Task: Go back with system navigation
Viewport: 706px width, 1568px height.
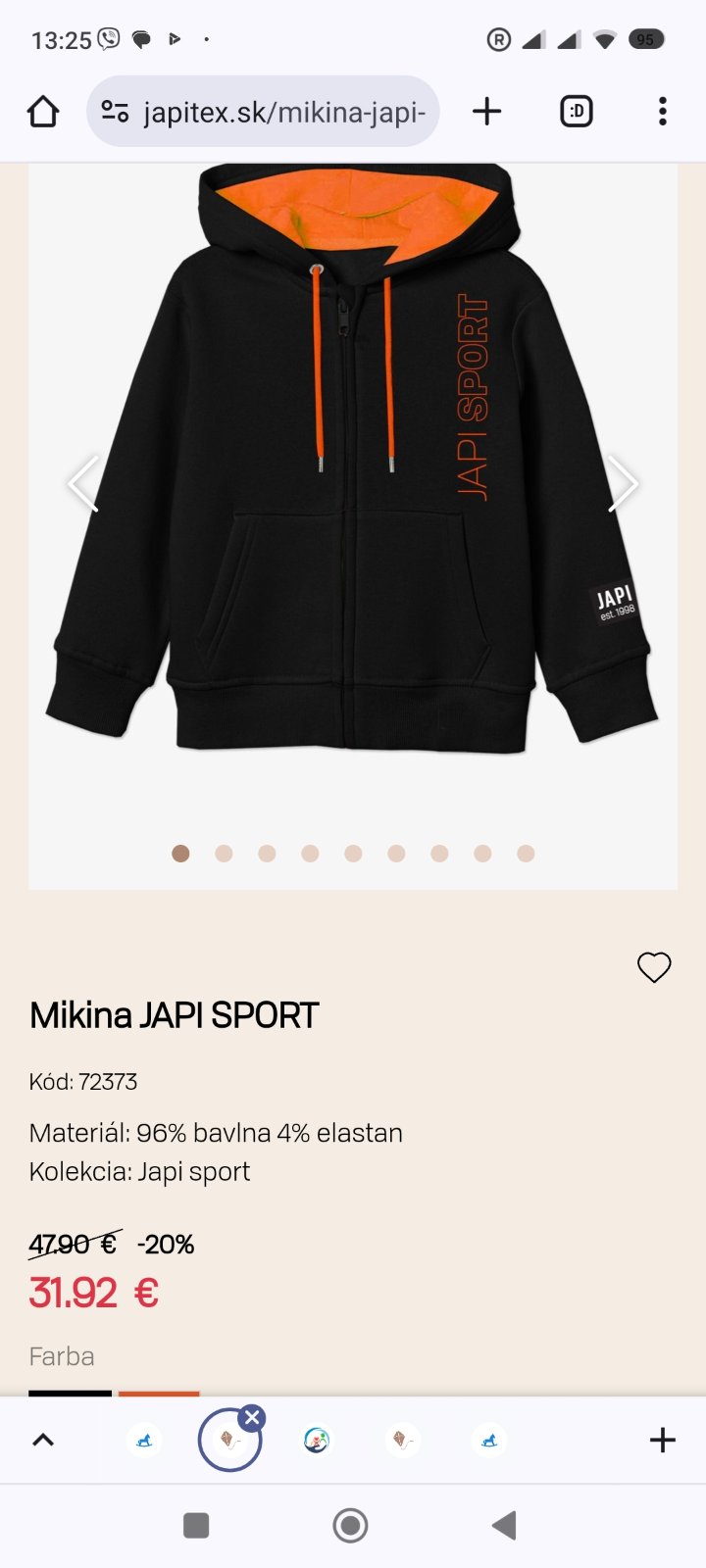Action: click(x=504, y=1525)
